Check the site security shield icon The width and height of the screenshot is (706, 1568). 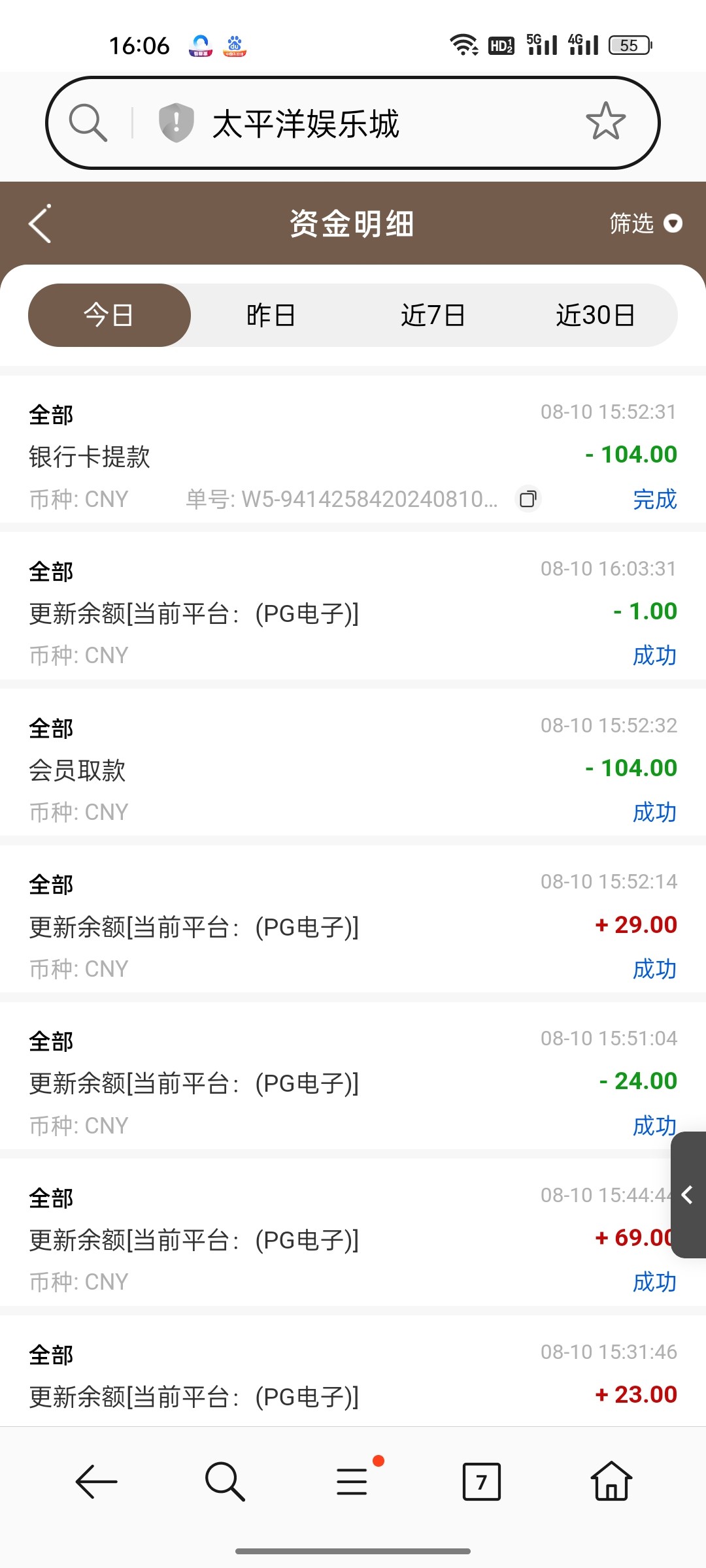(x=176, y=123)
